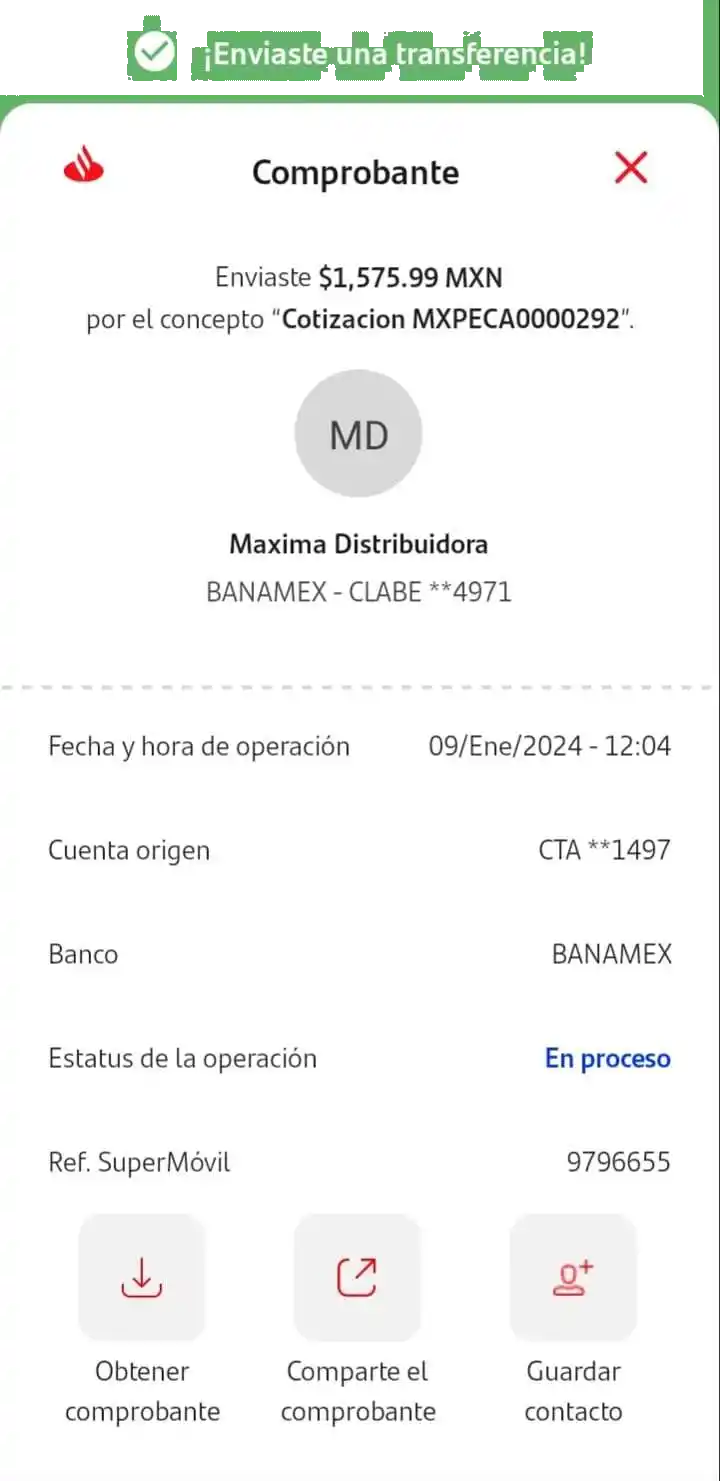Share the receipt via Comparte el comprobante

(x=357, y=1277)
